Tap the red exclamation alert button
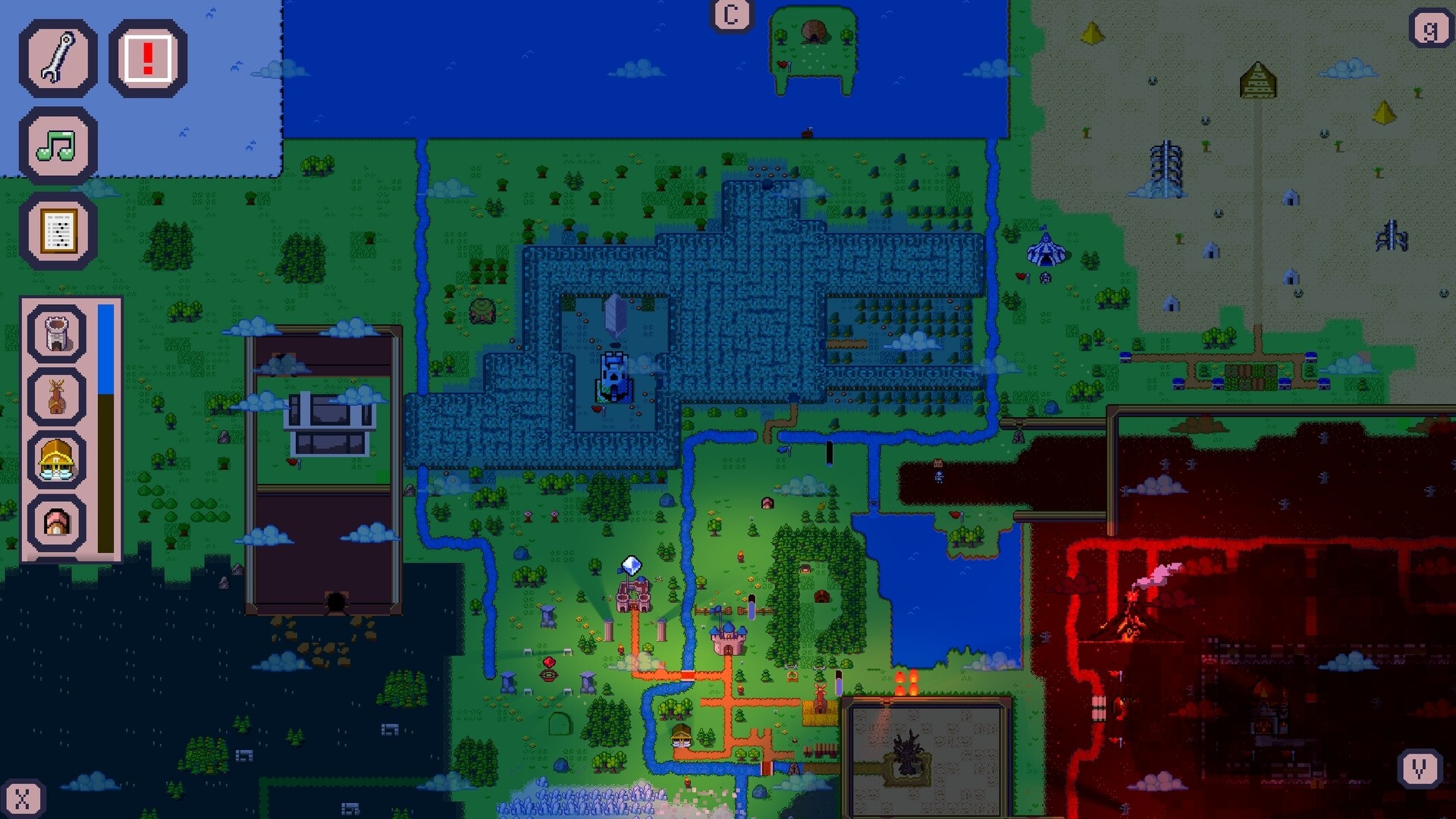 point(148,58)
